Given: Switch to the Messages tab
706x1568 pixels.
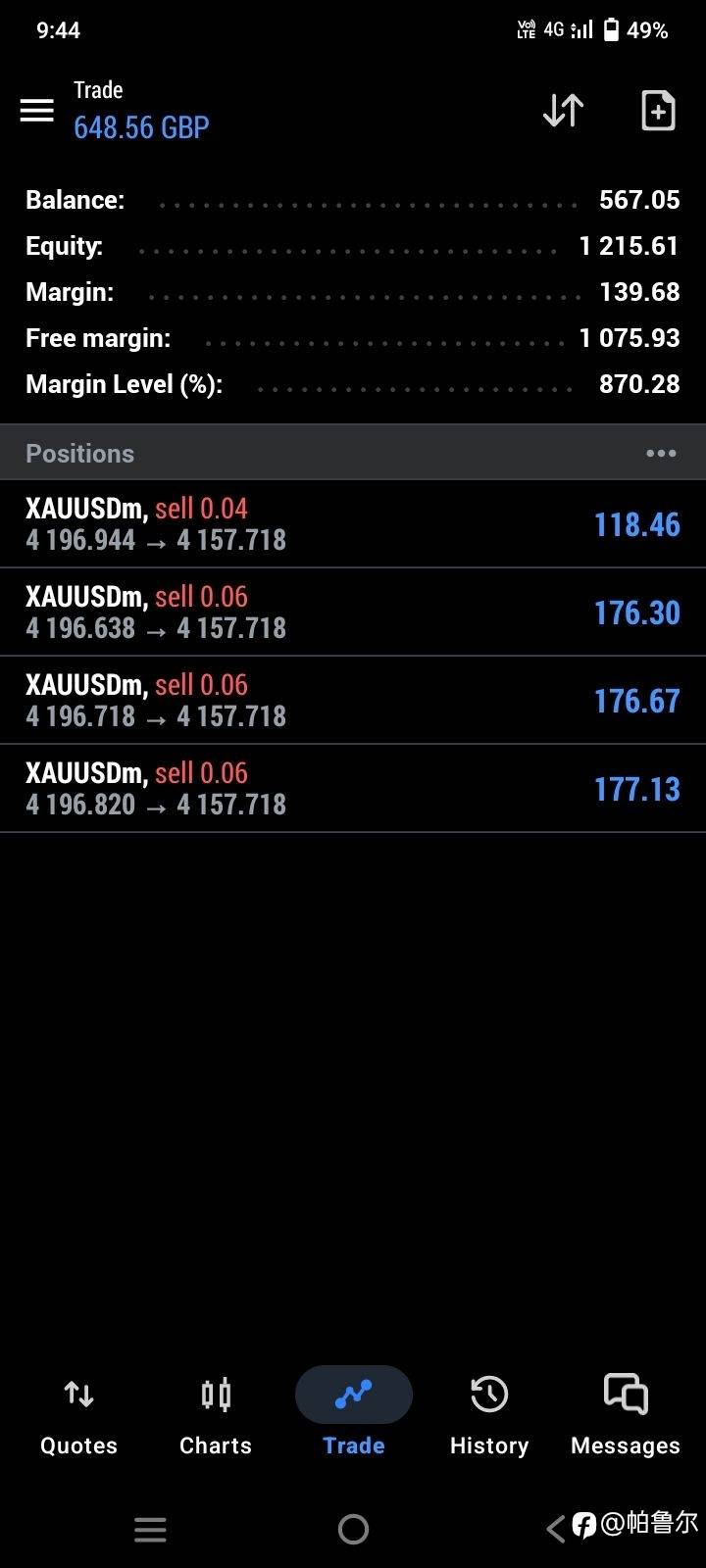Looking at the screenshot, I should 626,1415.
